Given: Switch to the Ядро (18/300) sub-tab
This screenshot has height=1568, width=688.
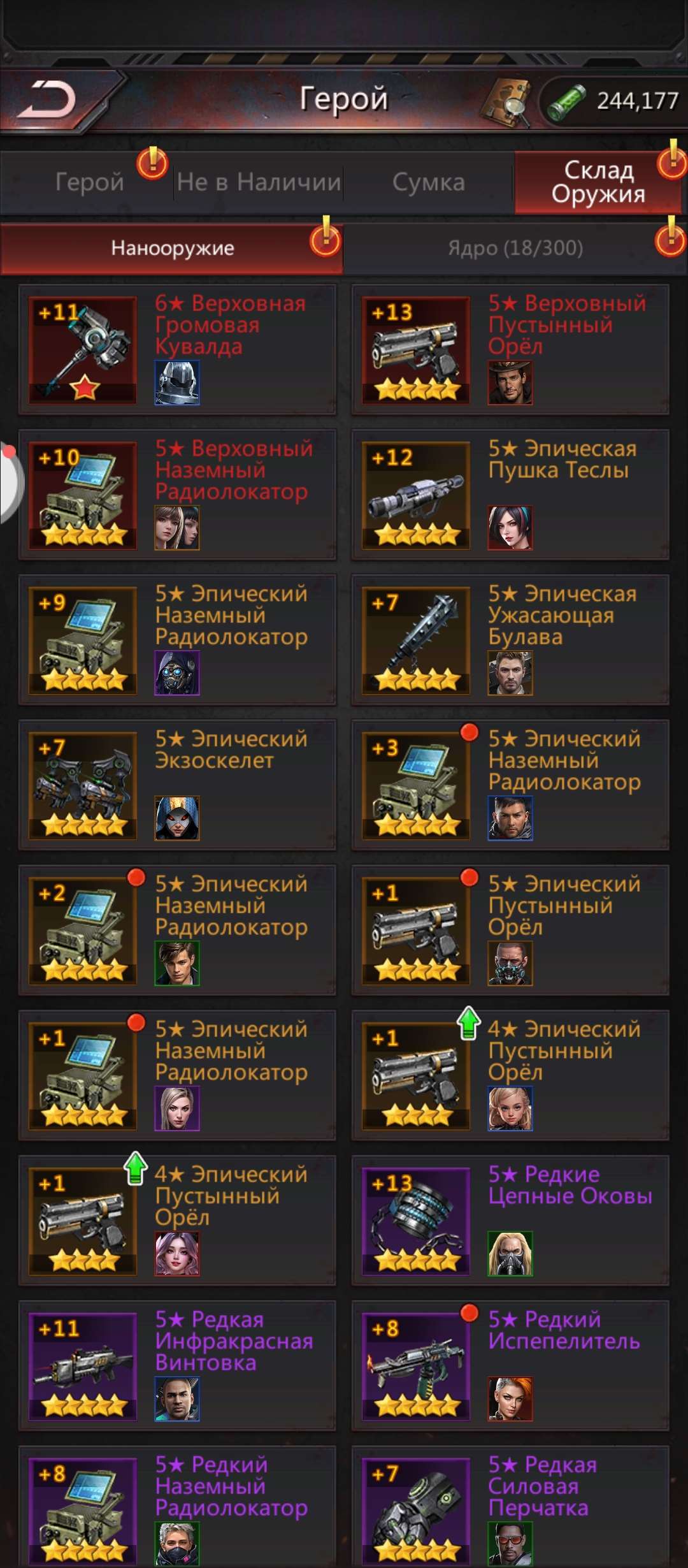Looking at the screenshot, I should coord(515,248).
